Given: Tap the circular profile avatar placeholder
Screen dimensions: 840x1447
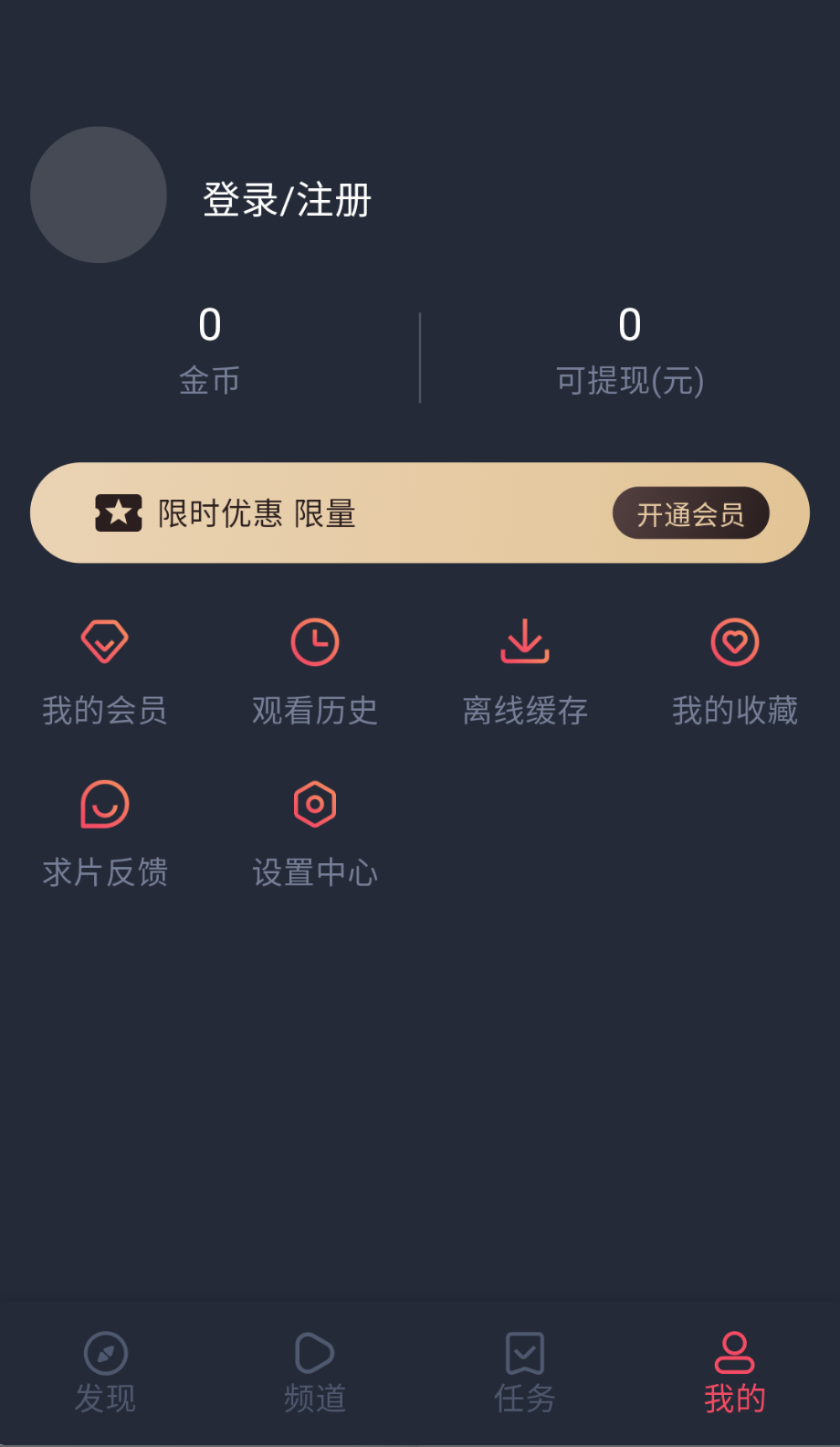Looking at the screenshot, I should tap(98, 195).
